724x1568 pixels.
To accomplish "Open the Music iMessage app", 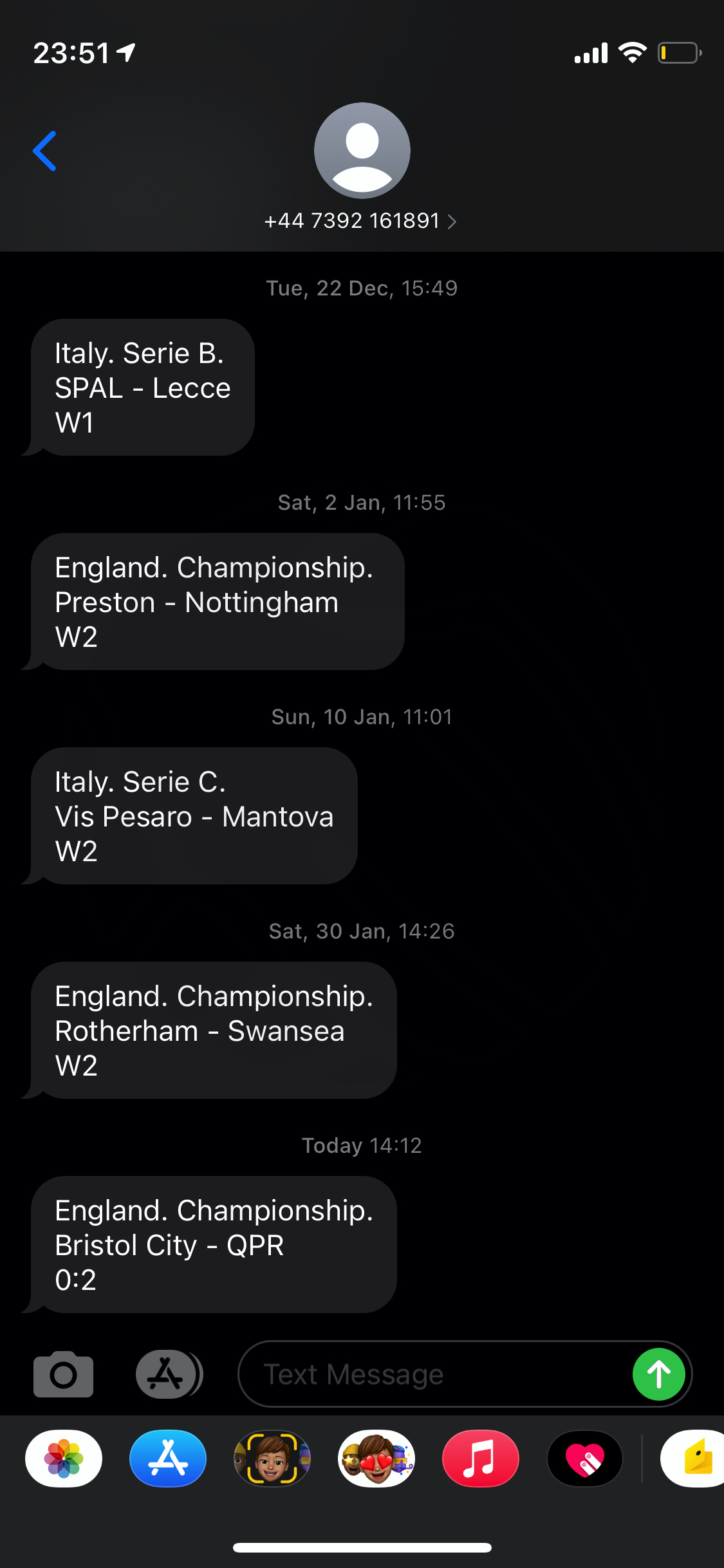I will 481,1459.
